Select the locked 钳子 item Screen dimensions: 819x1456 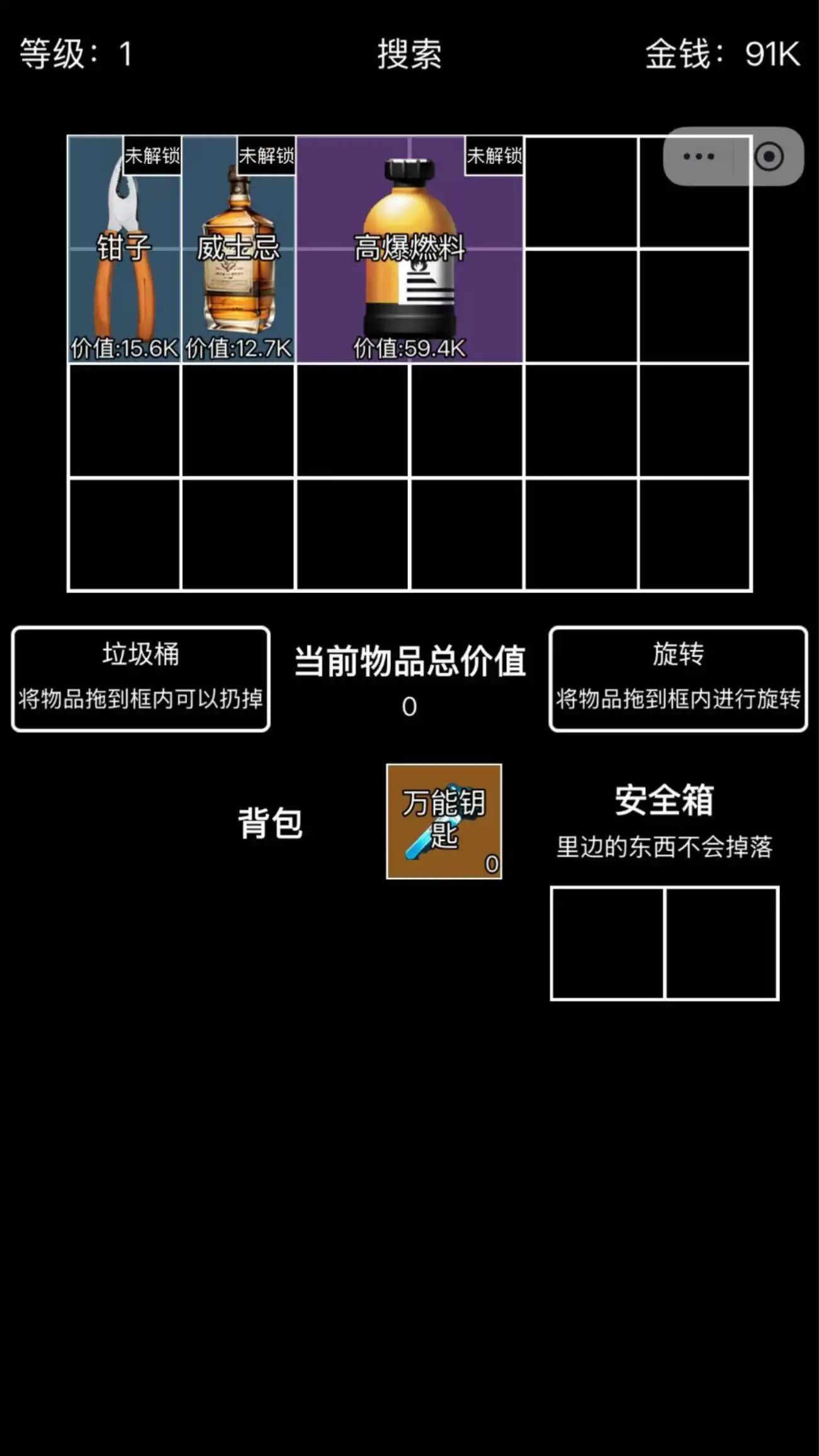pyautogui.click(x=124, y=249)
